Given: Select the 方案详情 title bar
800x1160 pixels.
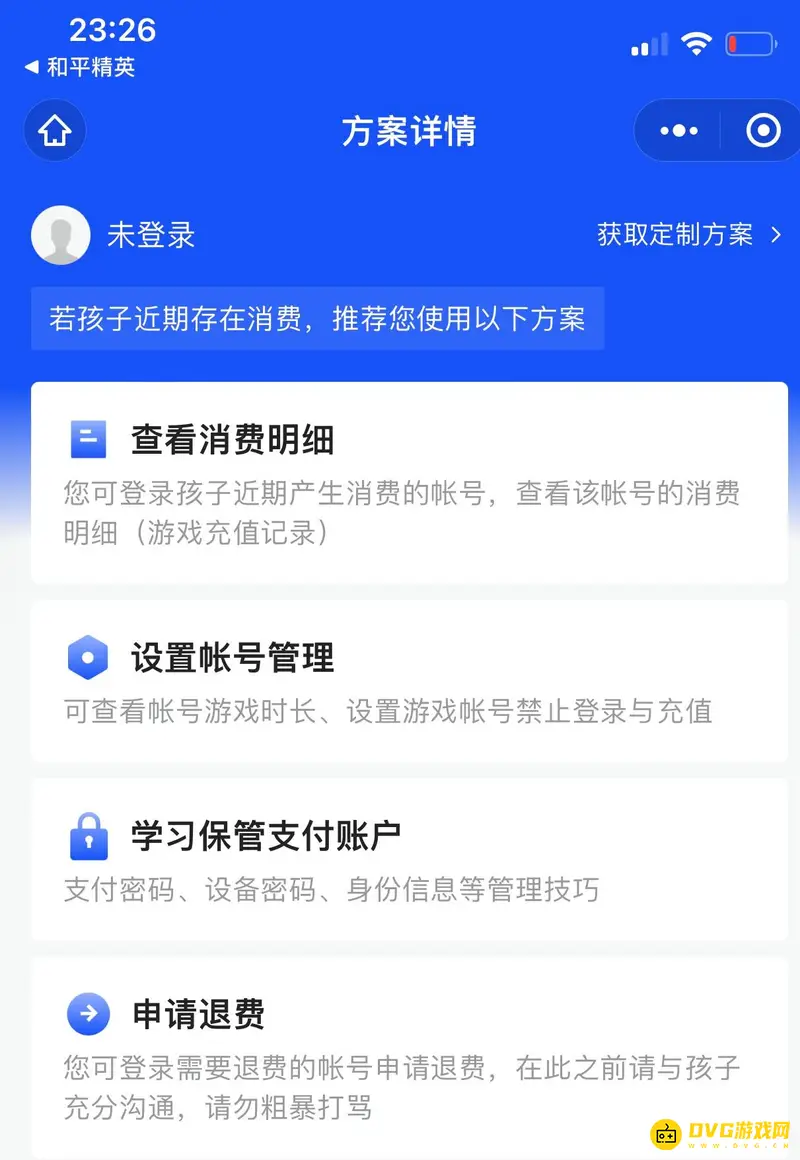Looking at the screenshot, I should [410, 132].
